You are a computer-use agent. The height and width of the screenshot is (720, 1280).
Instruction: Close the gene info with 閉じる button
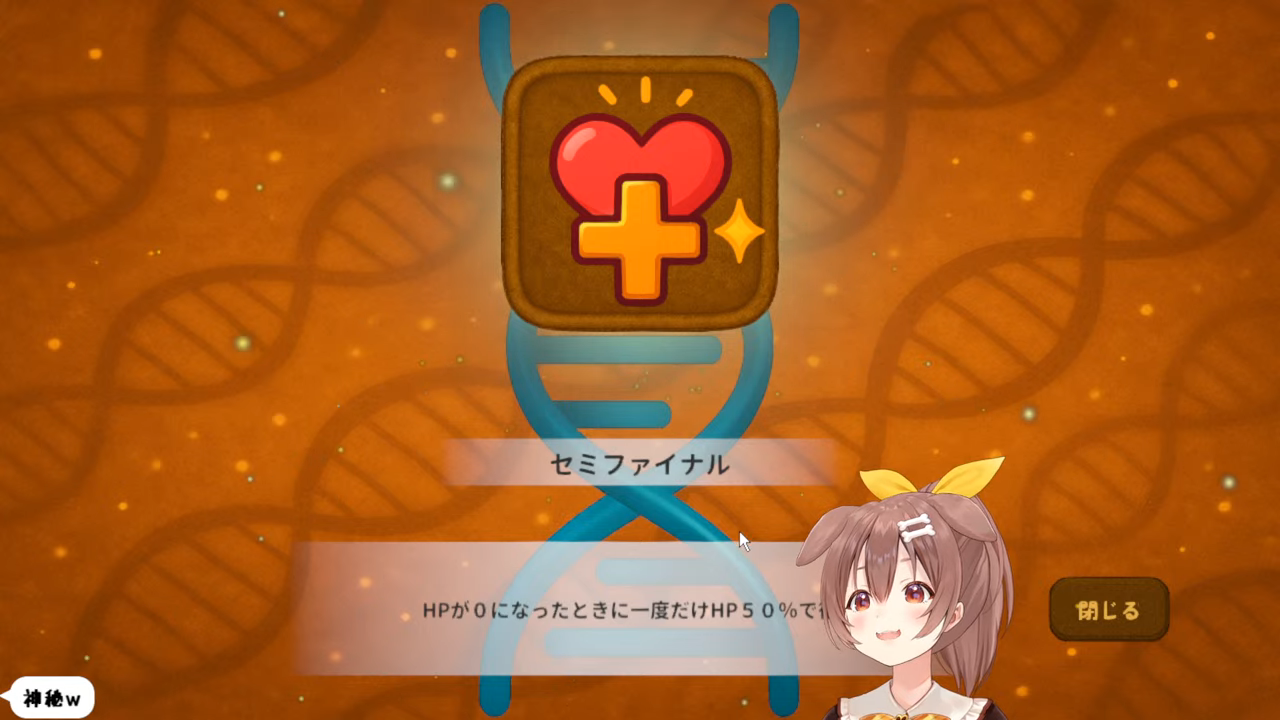[x=1109, y=609]
